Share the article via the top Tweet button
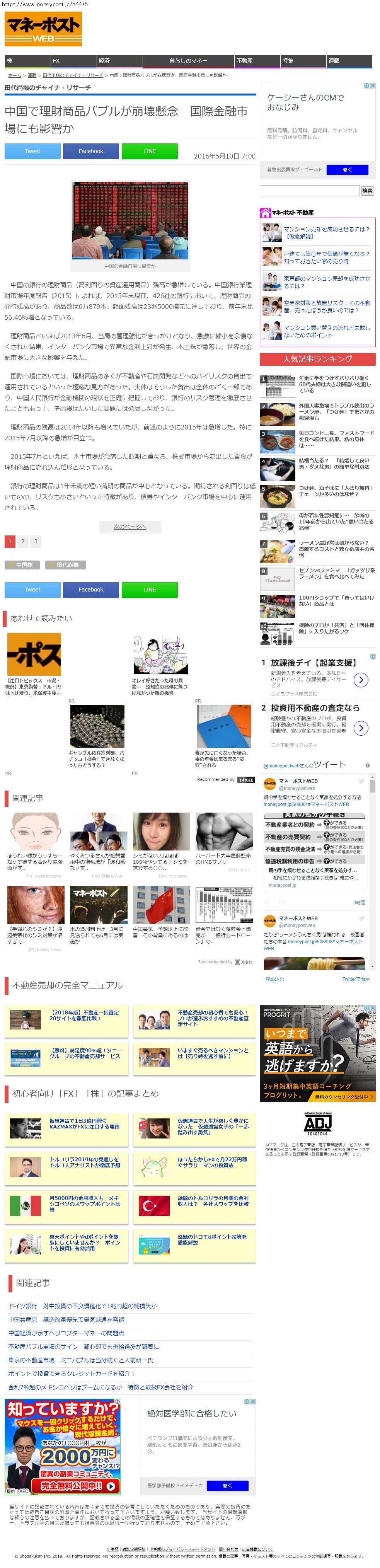 tap(32, 151)
